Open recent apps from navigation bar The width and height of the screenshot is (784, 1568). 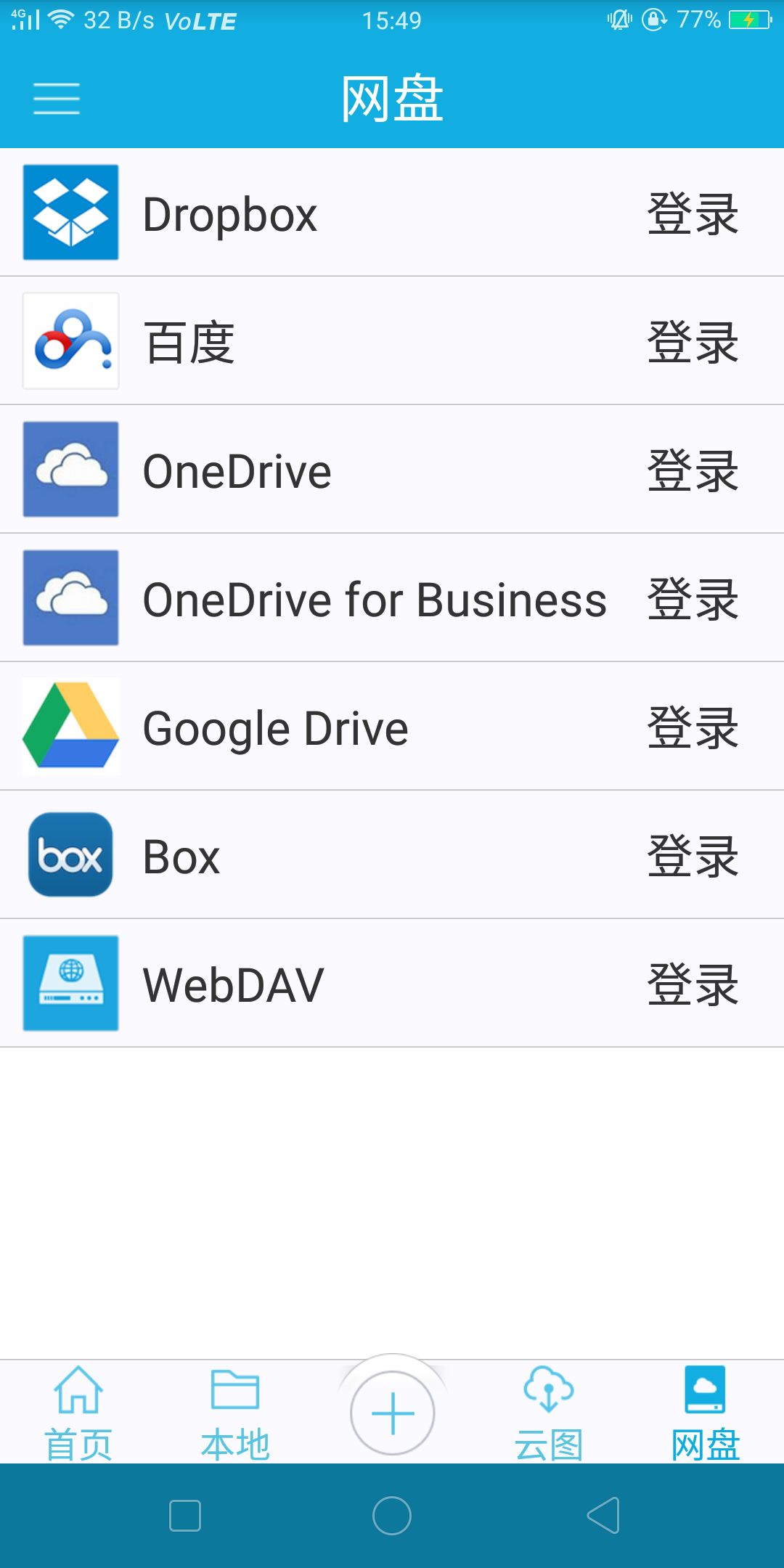click(x=185, y=1516)
